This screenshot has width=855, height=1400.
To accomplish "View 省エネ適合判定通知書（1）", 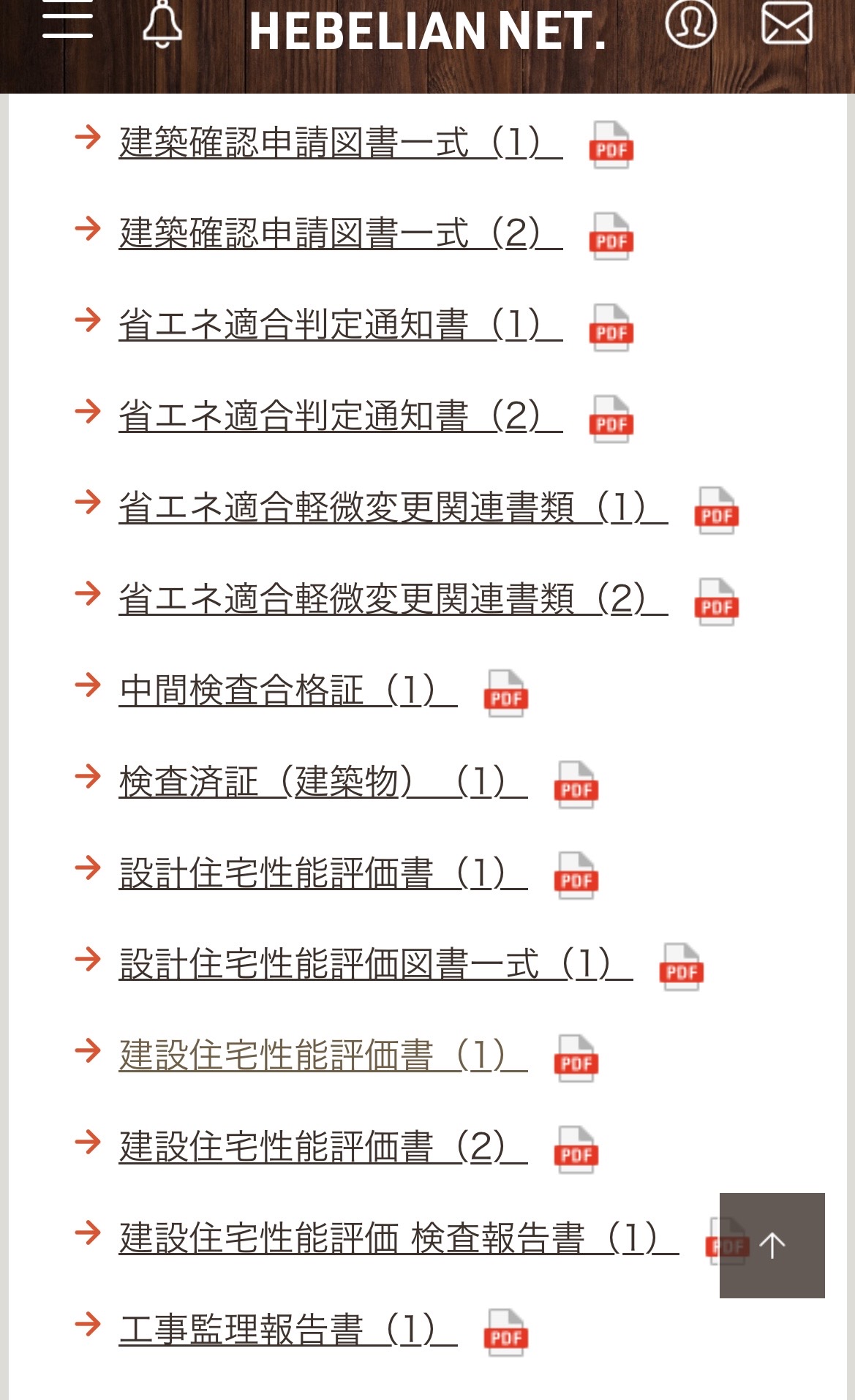I will 341,325.
